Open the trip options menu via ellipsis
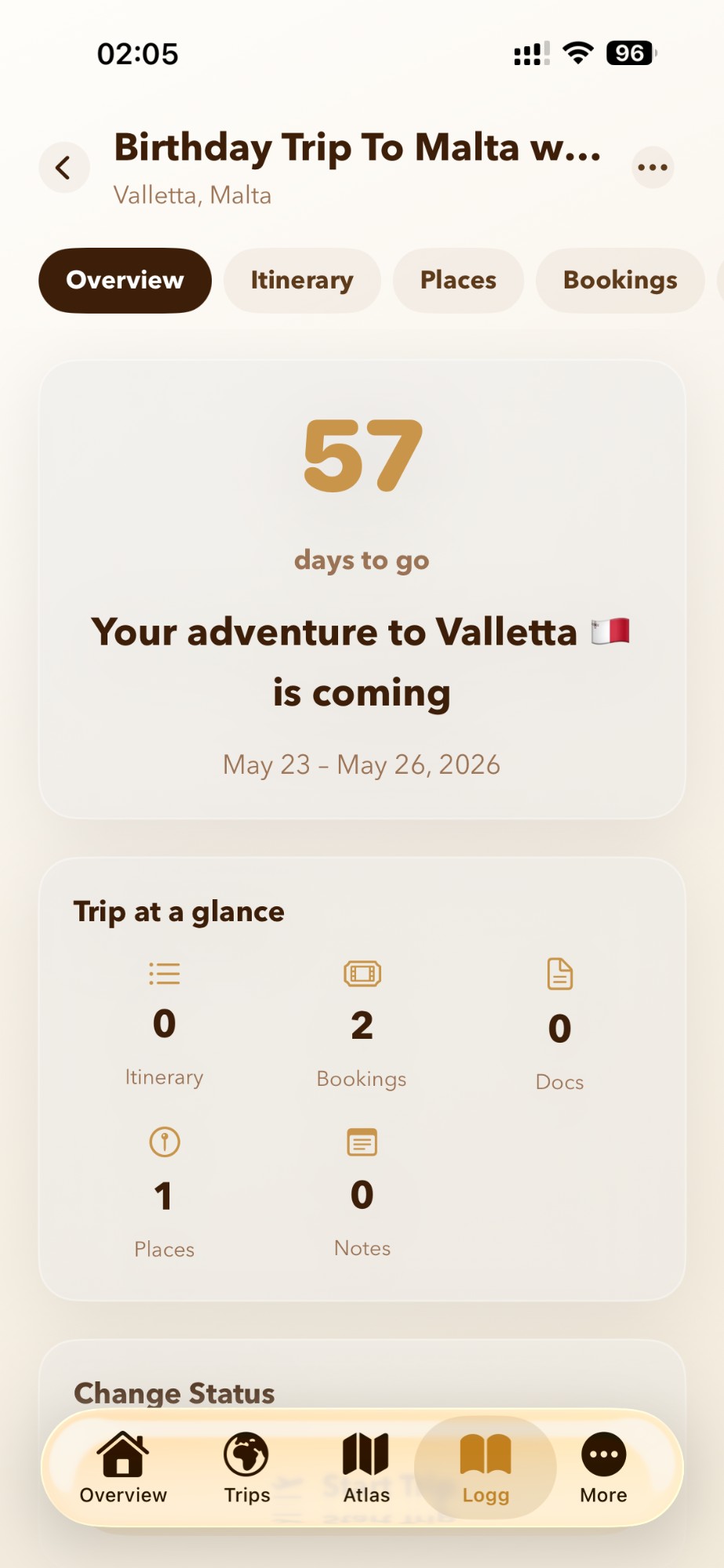Image resolution: width=724 pixels, height=1568 pixels. click(x=653, y=167)
